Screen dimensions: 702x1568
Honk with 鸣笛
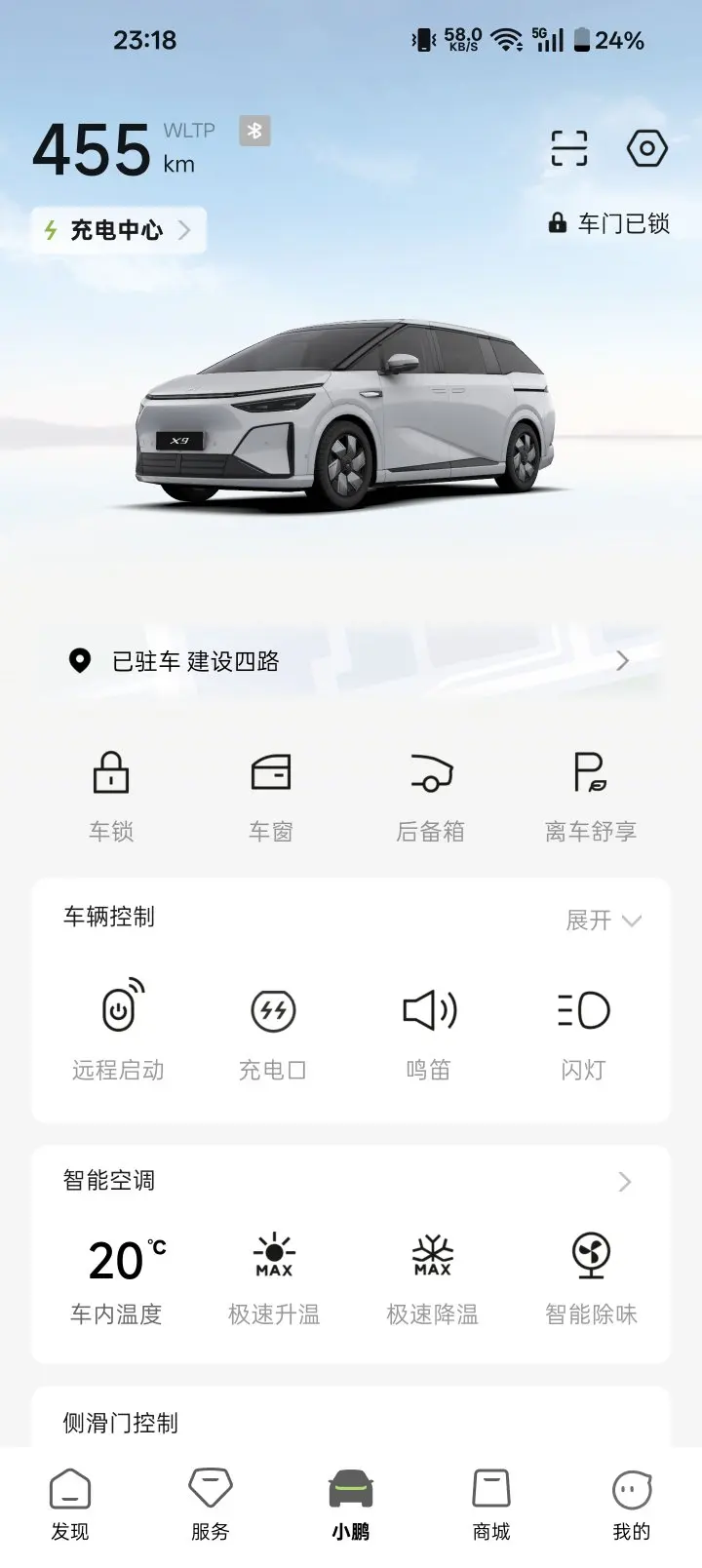pos(429,1031)
